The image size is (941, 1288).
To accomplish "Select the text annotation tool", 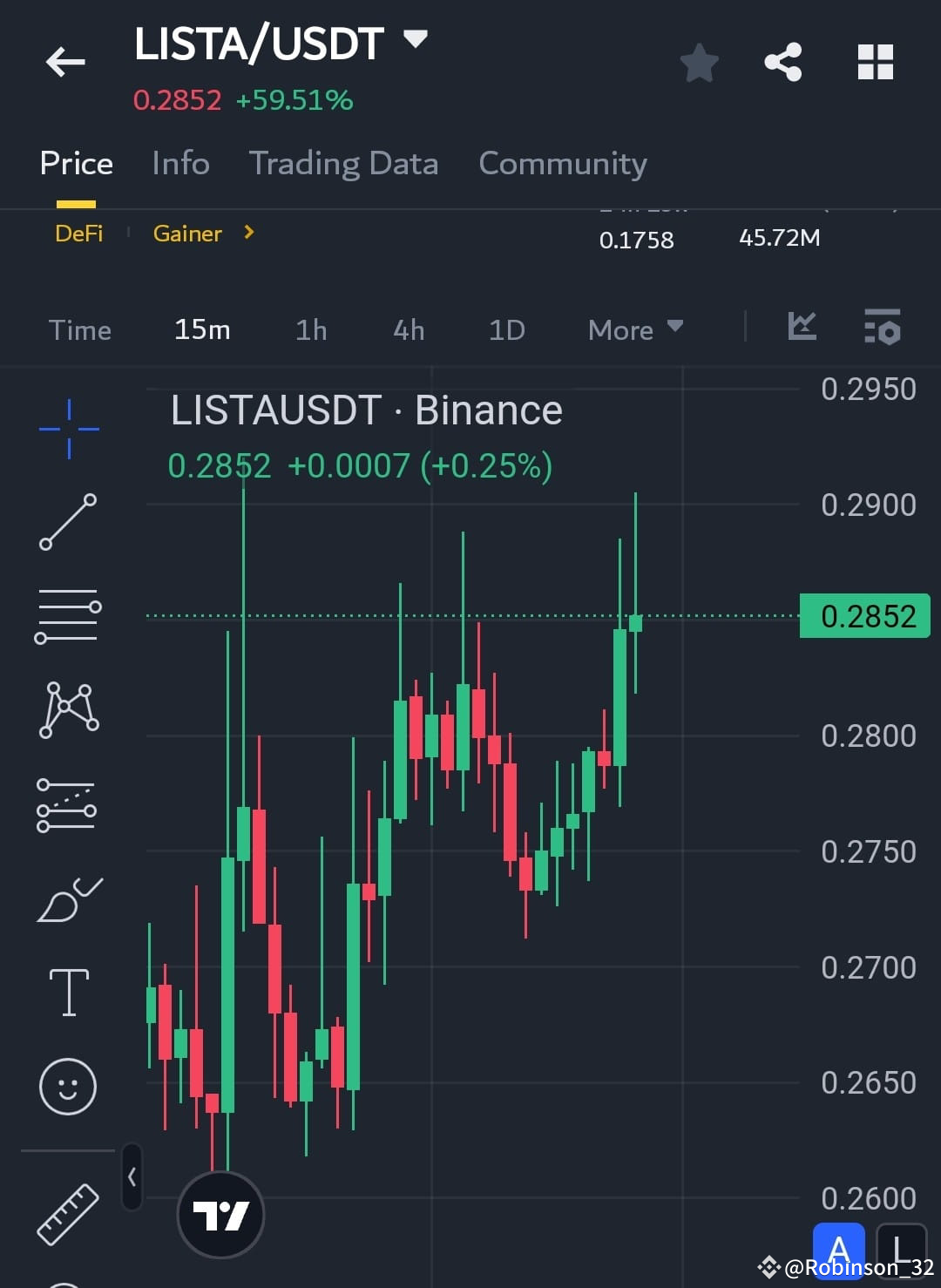I will click(x=68, y=992).
